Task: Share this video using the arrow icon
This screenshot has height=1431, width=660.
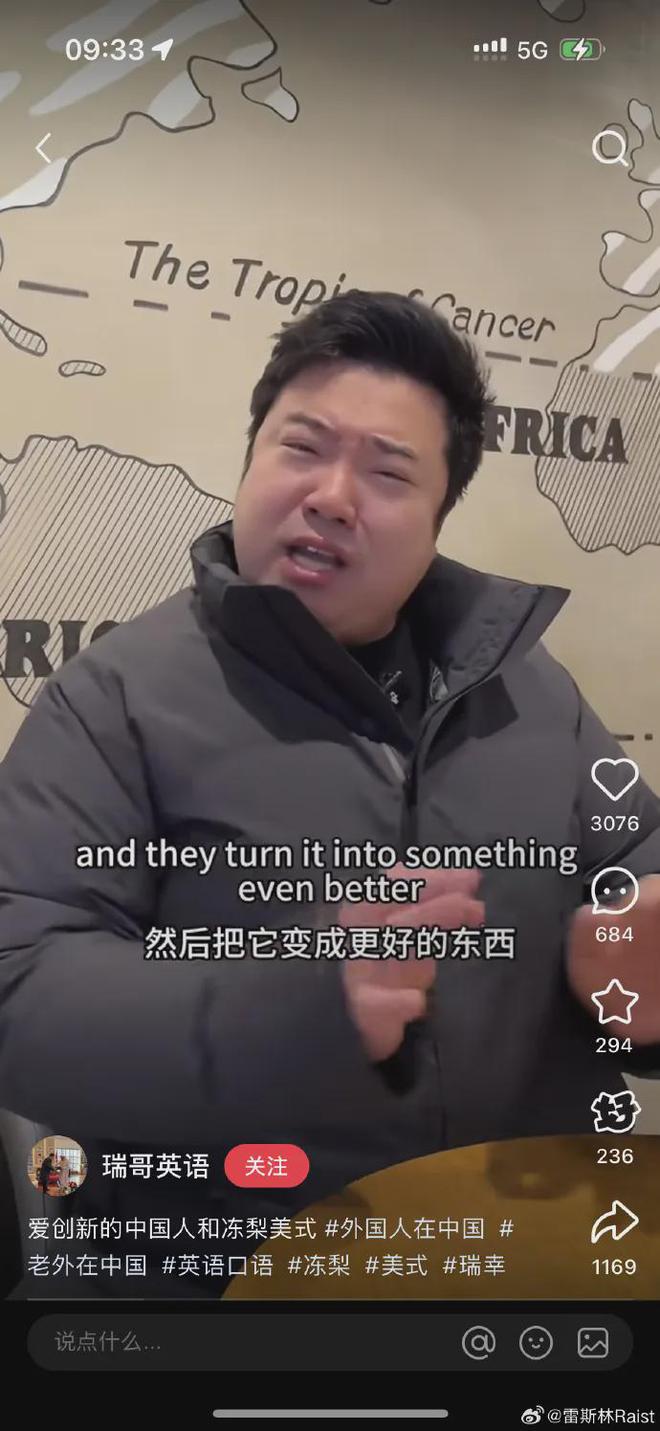Action: 614,1223
